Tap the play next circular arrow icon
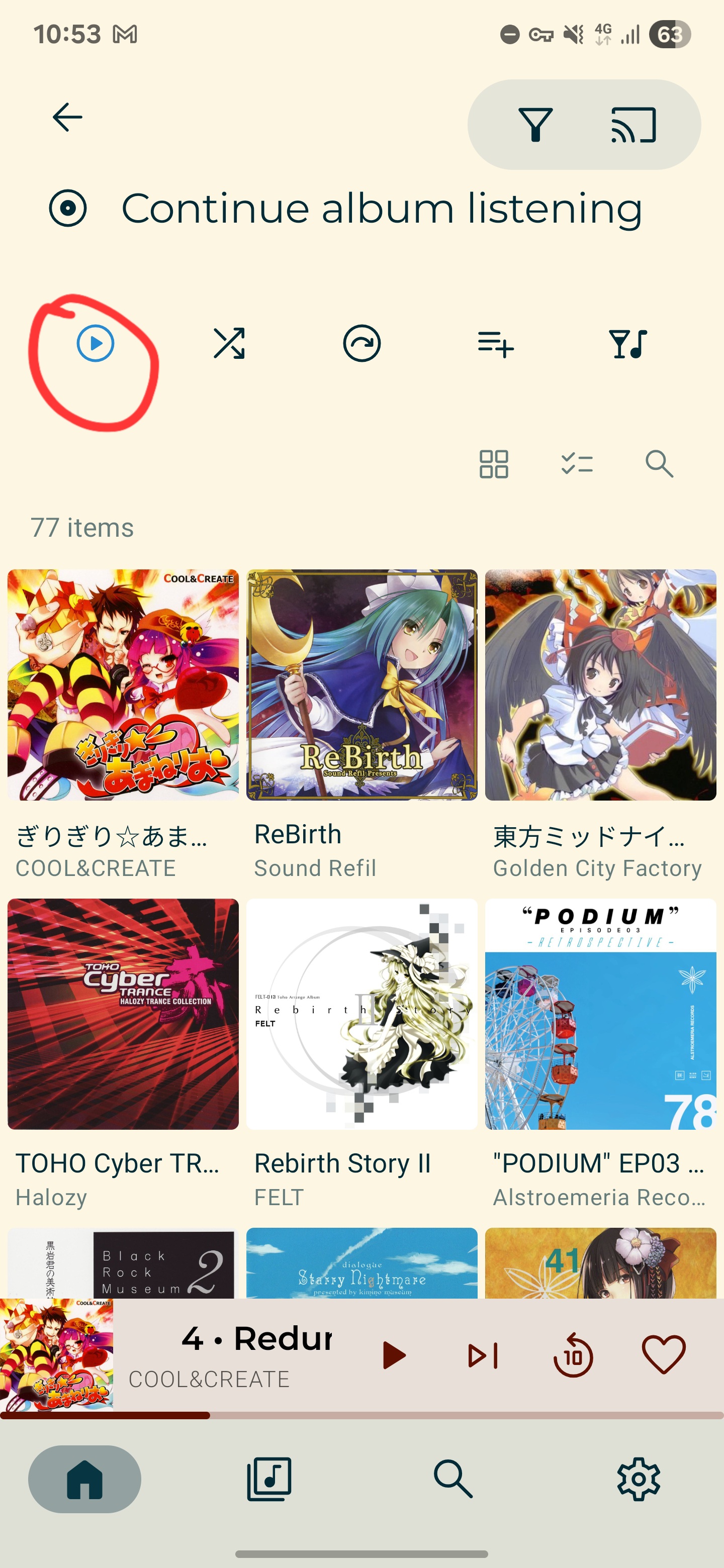Screen dimensions: 724x1568 361,344
